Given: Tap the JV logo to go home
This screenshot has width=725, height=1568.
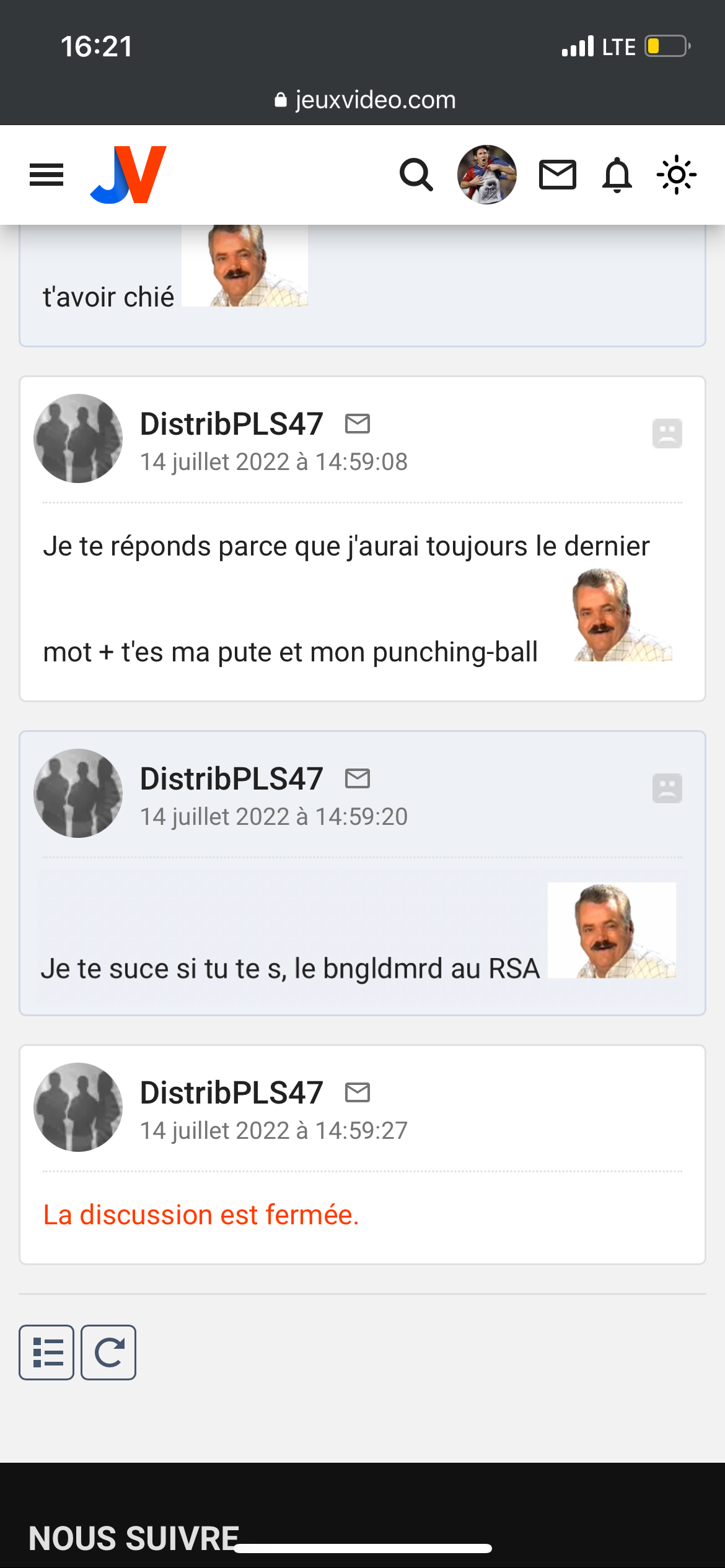Looking at the screenshot, I should click(x=128, y=175).
